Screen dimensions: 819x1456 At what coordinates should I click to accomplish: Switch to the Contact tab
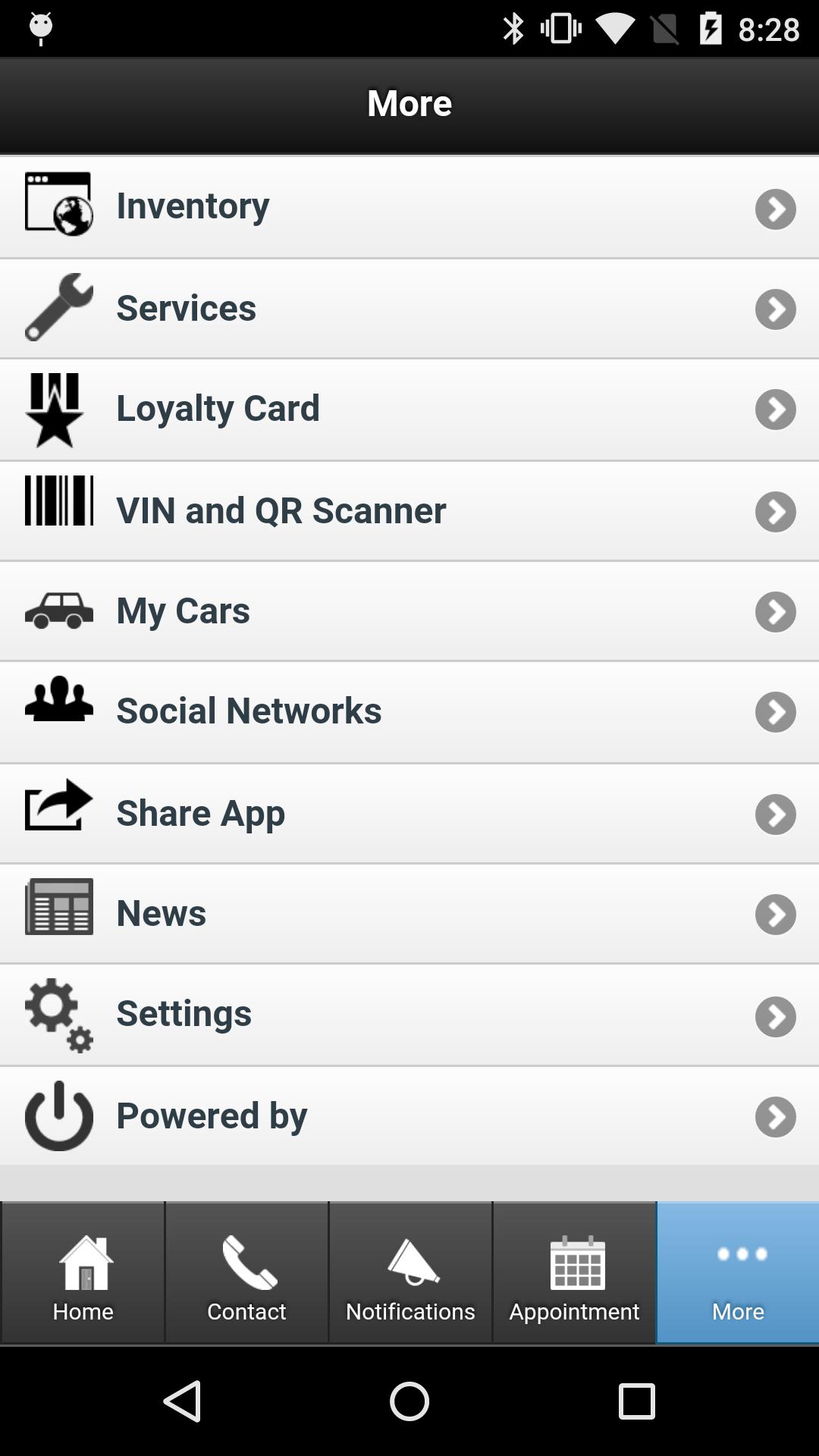click(247, 1273)
